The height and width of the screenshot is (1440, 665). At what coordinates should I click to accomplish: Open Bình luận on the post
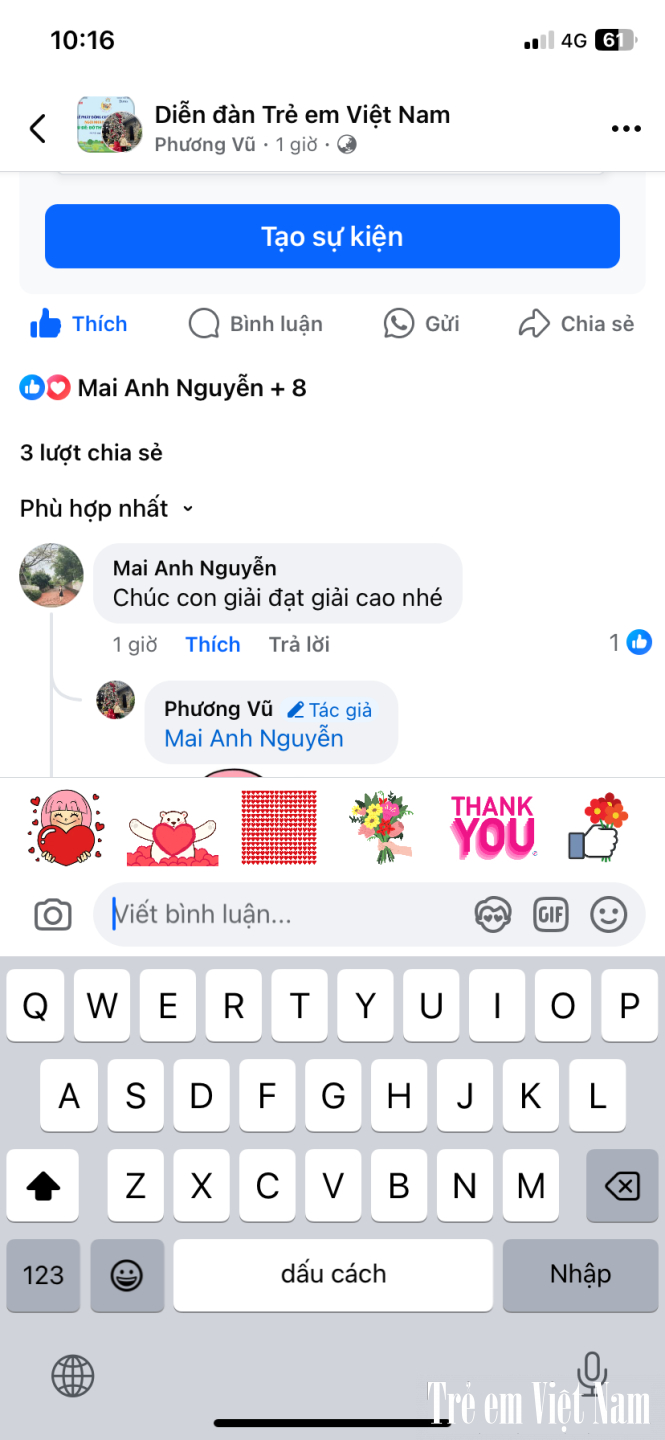pyautogui.click(x=256, y=324)
